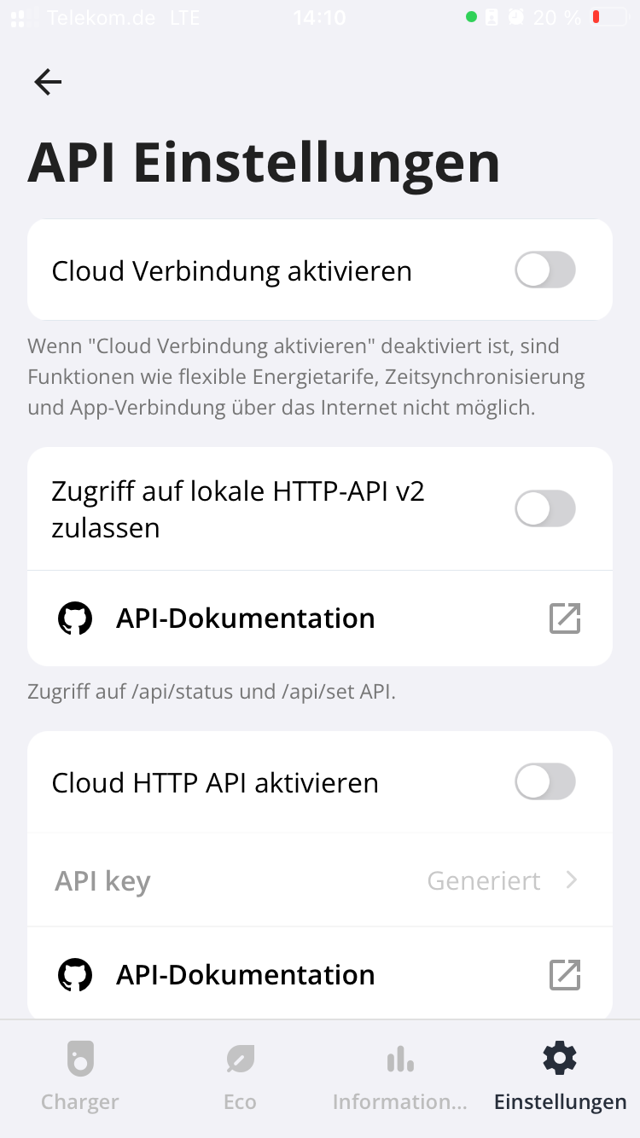Screen dimensions: 640x1138
Task: Open the API key row
Action: click(x=320, y=881)
